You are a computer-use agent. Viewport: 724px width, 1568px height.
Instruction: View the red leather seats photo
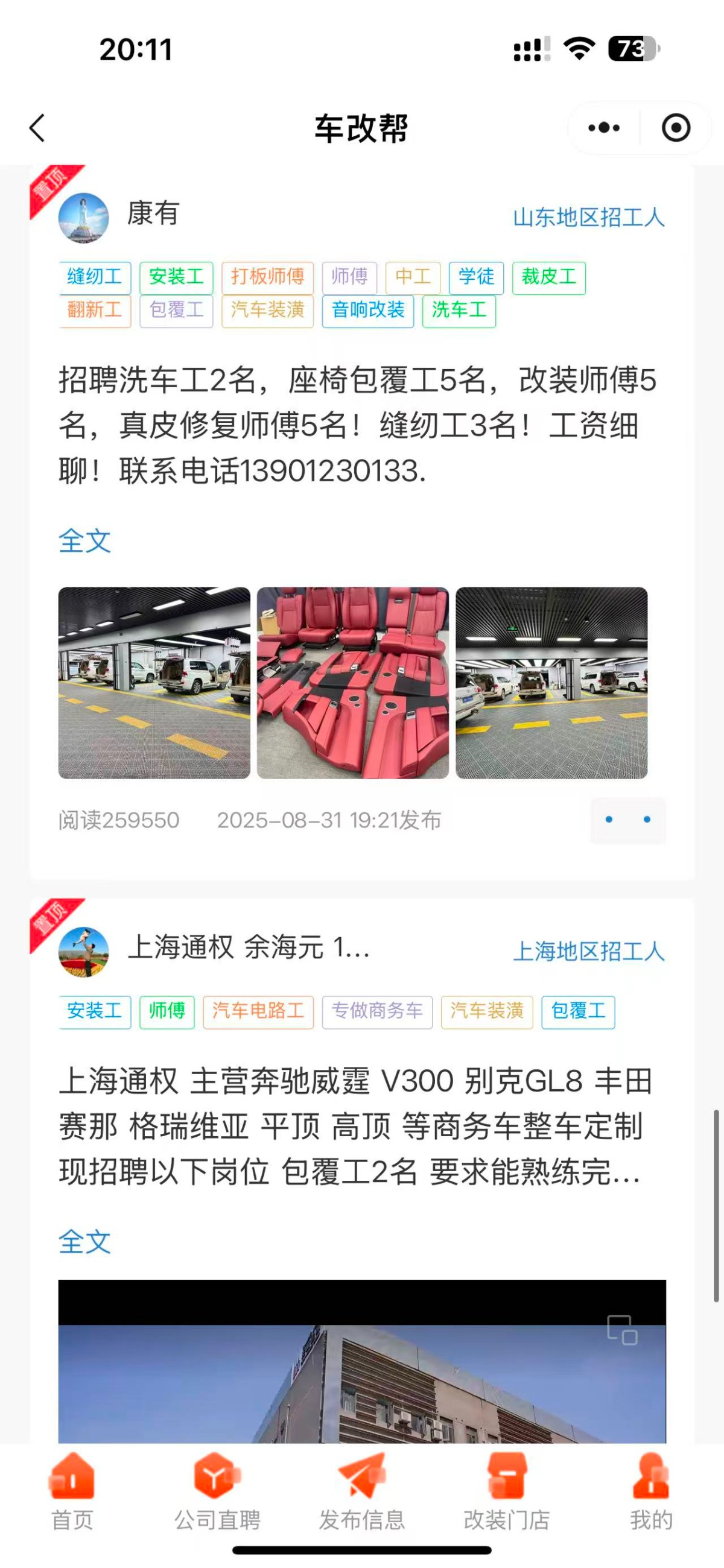pos(352,682)
